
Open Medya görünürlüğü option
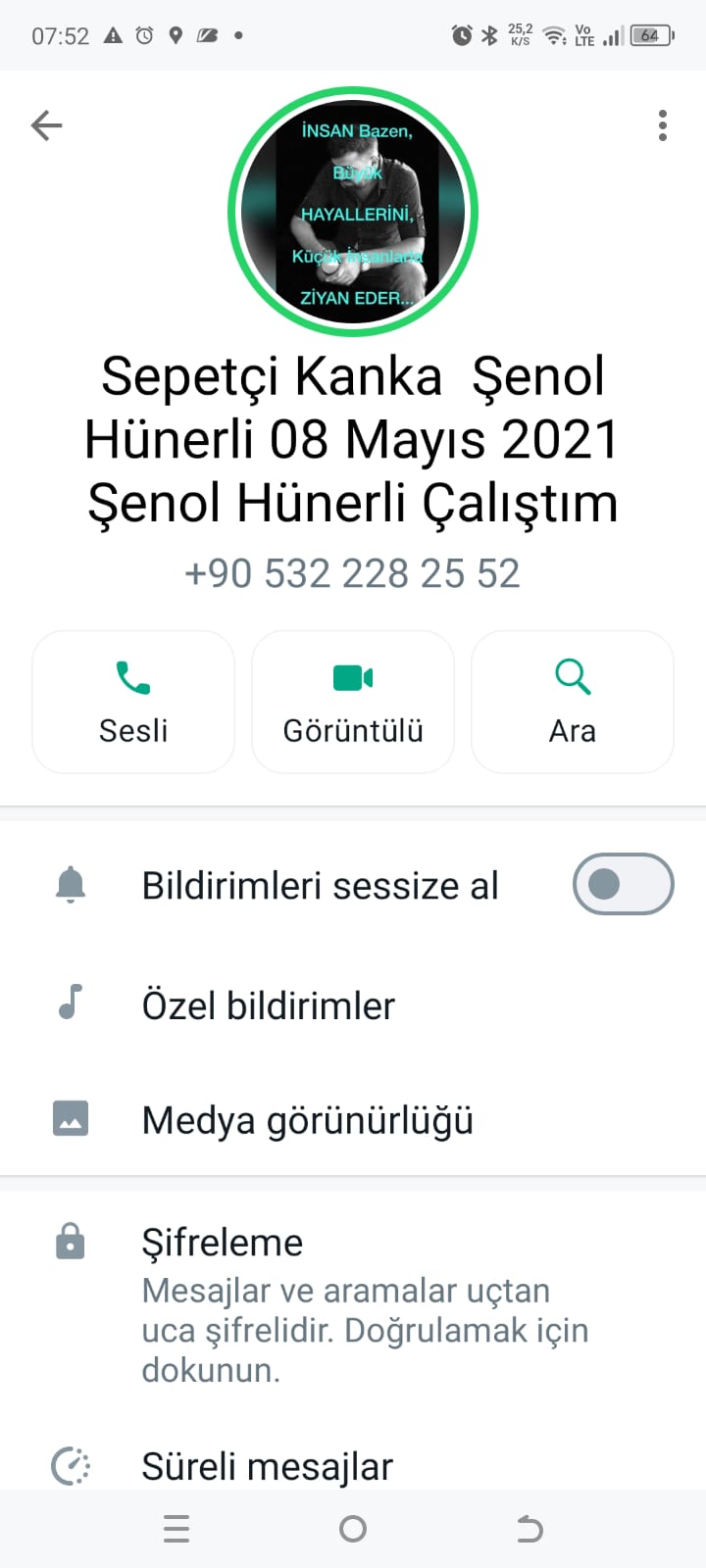307,1120
